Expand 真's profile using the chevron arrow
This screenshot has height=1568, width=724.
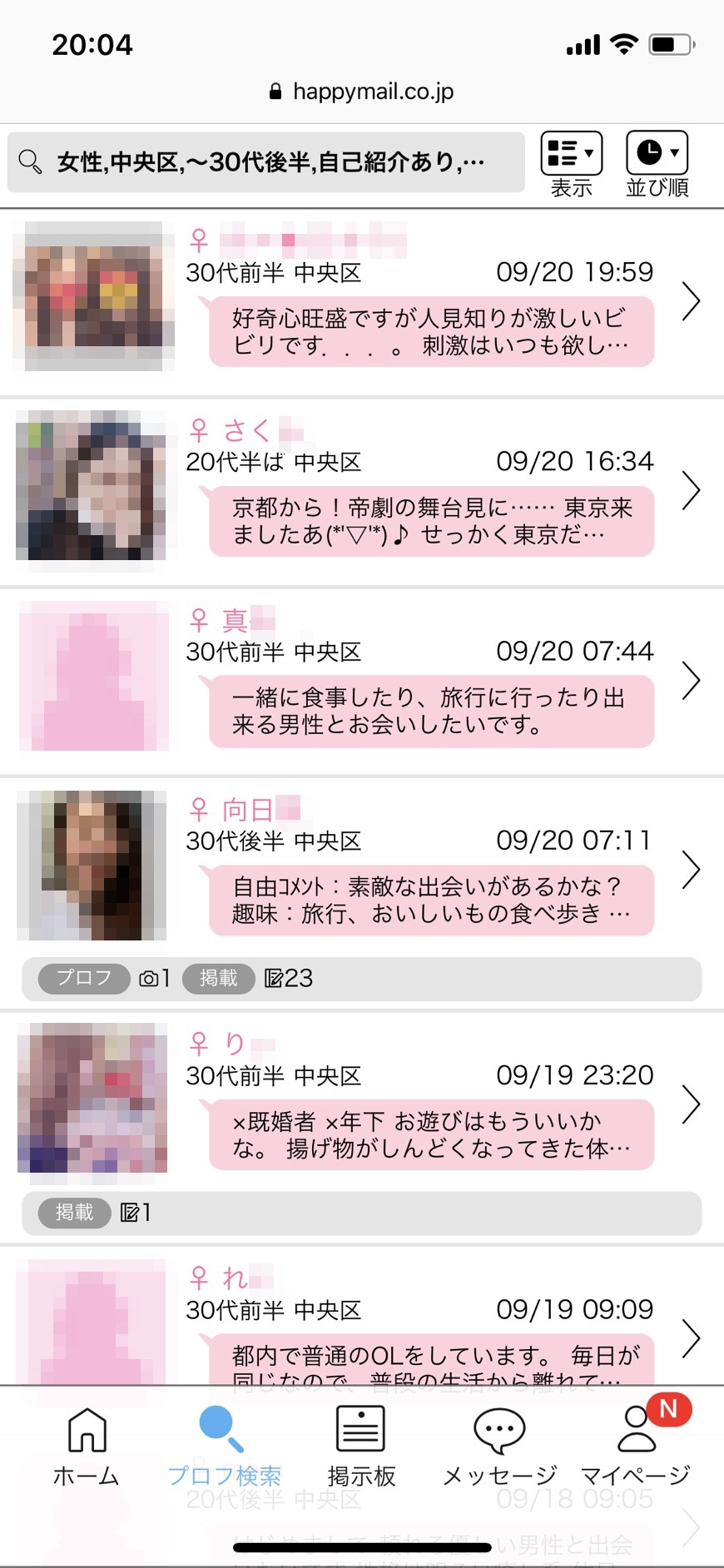point(692,681)
